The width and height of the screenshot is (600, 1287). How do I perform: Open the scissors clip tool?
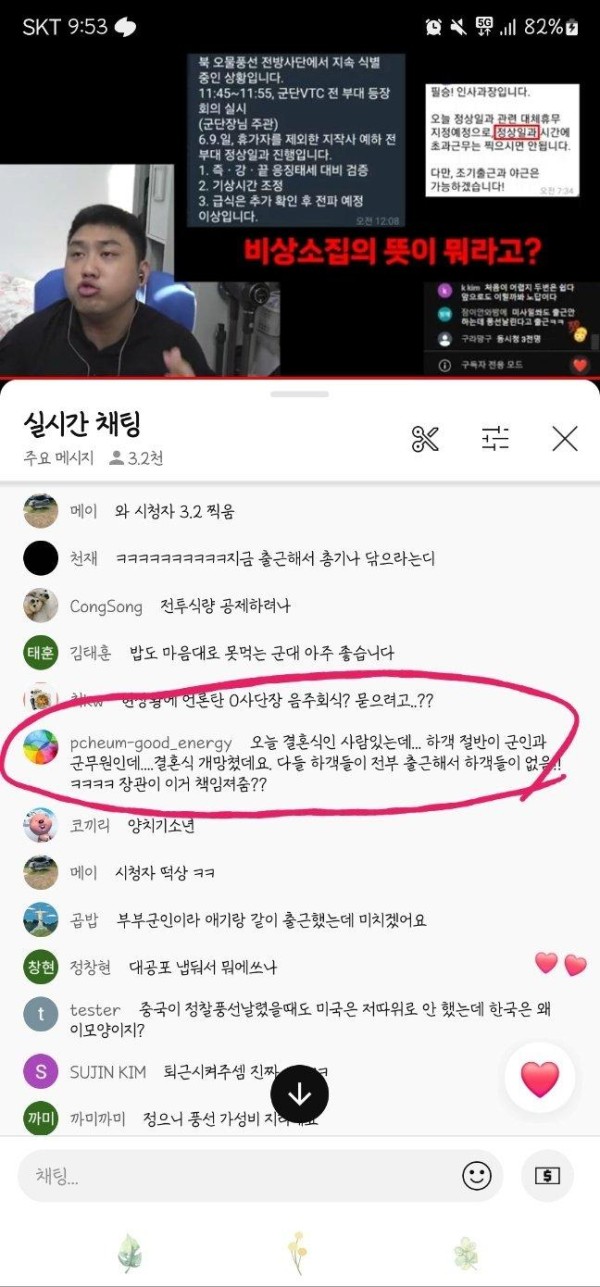point(425,438)
